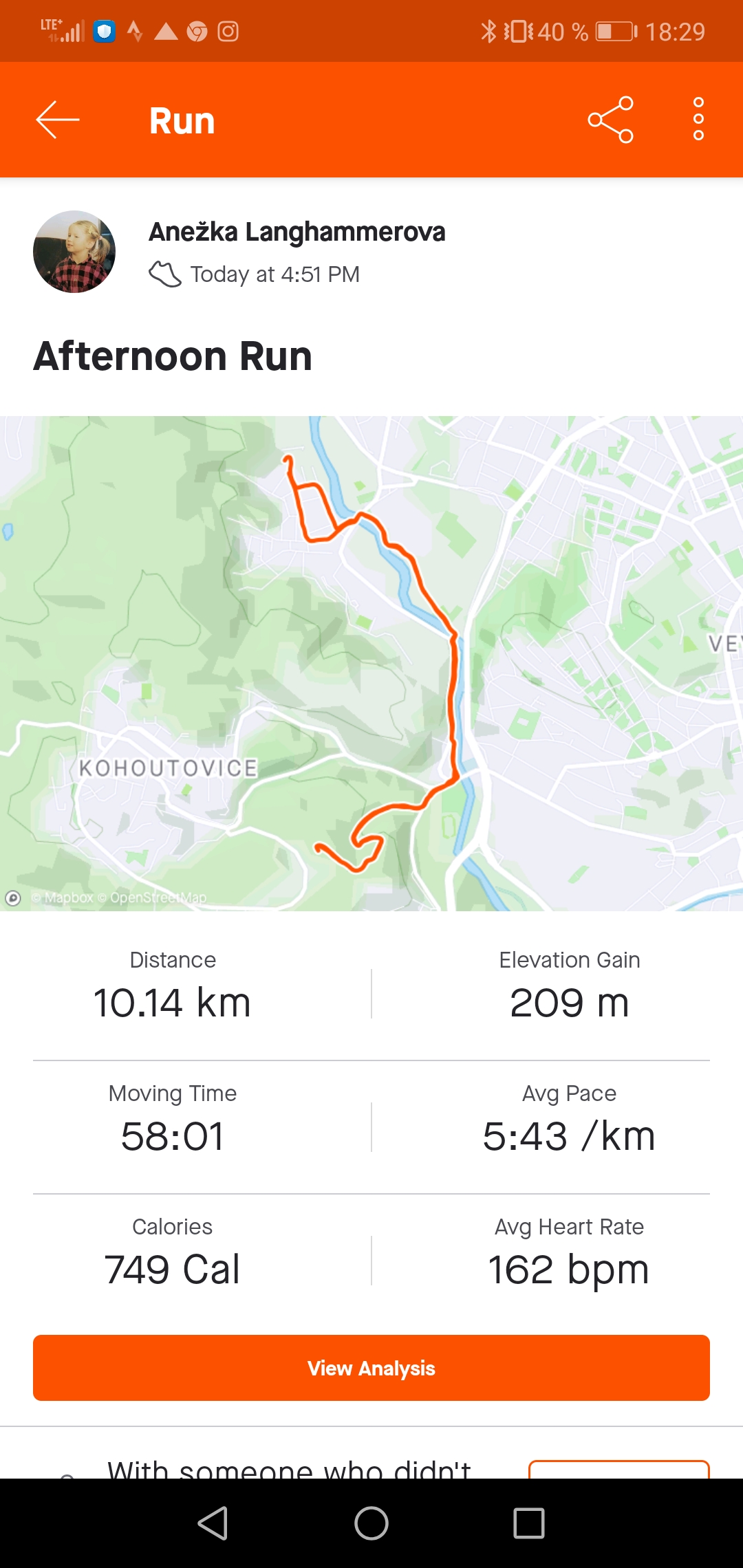Go back using the top-left arrow
Image resolution: width=743 pixels, height=1568 pixels.
click(x=58, y=120)
